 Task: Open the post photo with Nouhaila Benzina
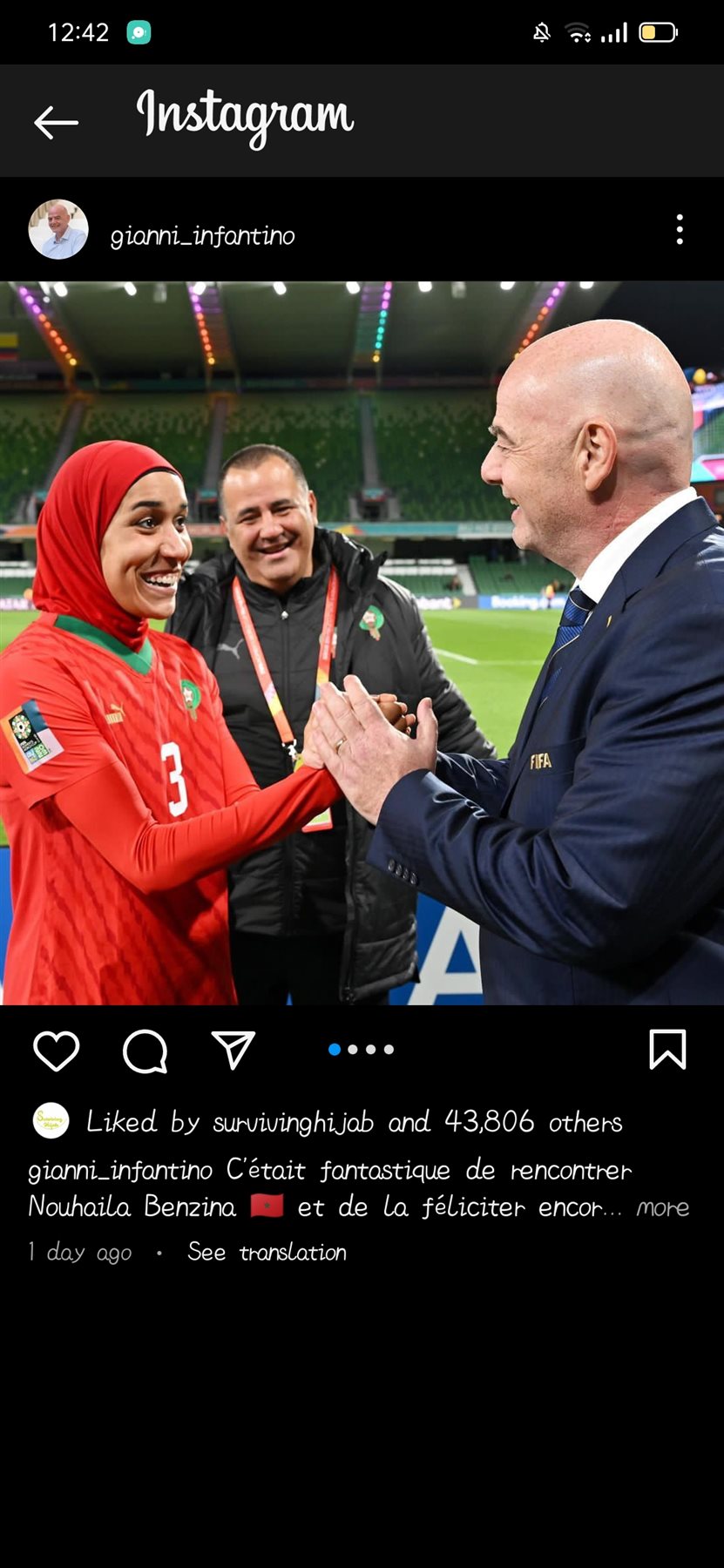[362, 643]
